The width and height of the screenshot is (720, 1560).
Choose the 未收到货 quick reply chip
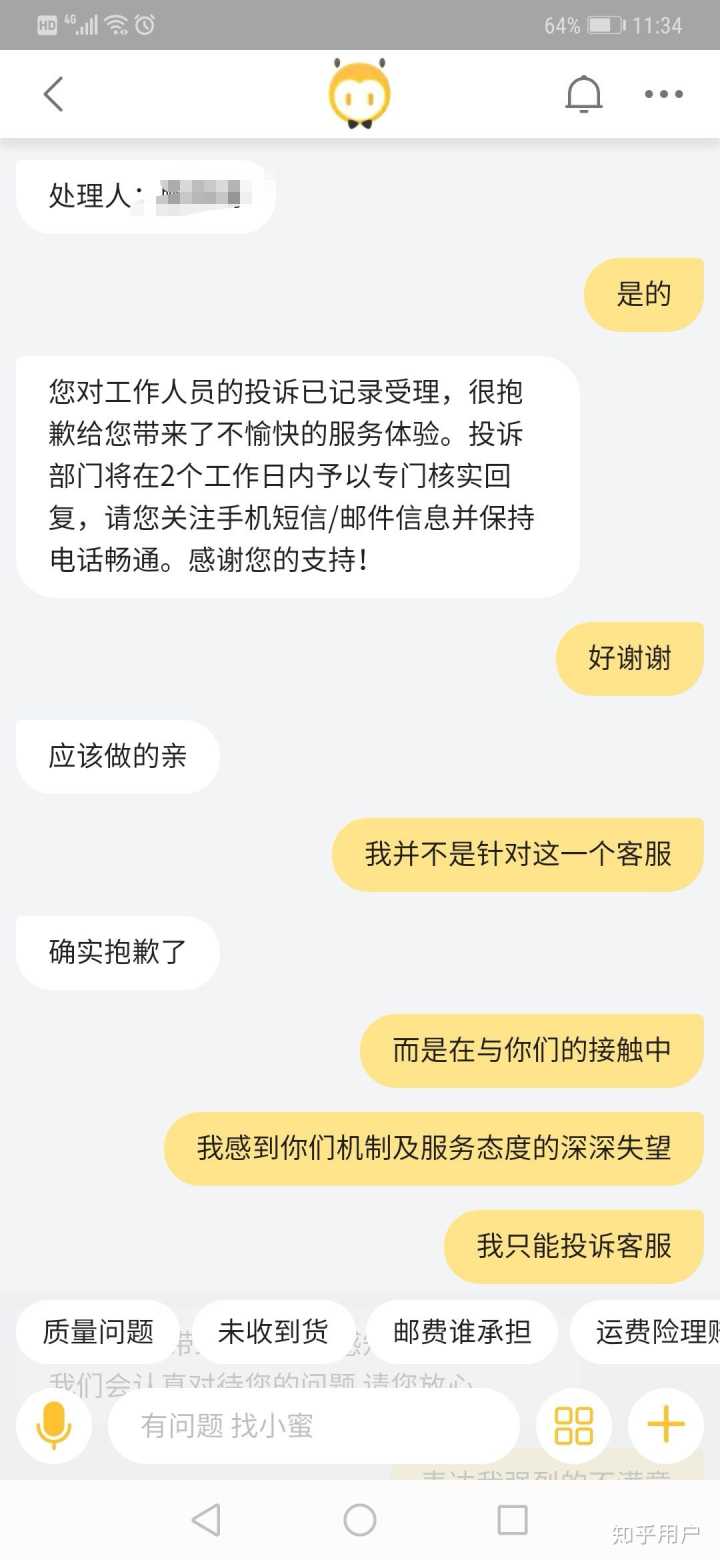[x=273, y=1332]
